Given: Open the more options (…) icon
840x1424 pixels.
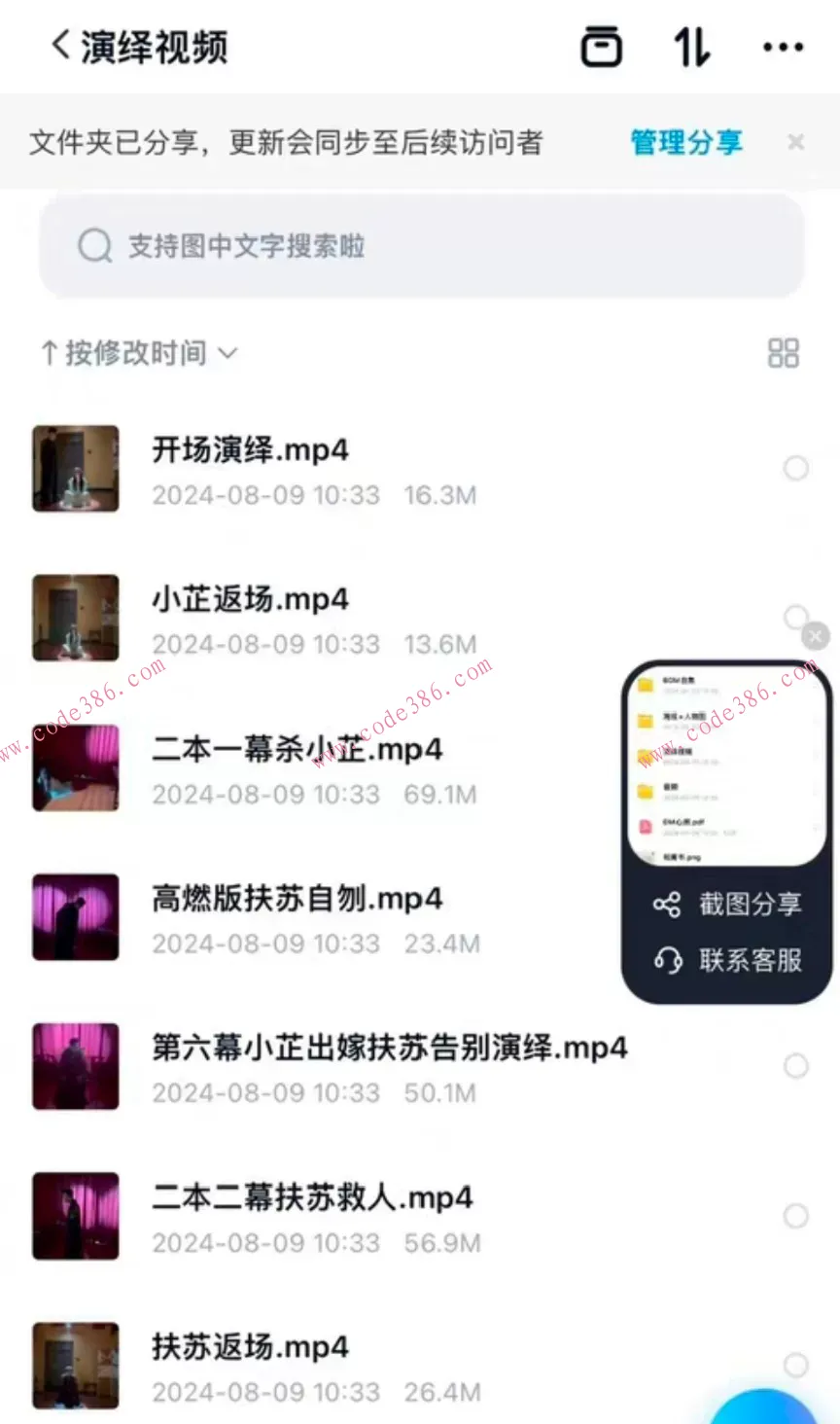Looking at the screenshot, I should (782, 46).
